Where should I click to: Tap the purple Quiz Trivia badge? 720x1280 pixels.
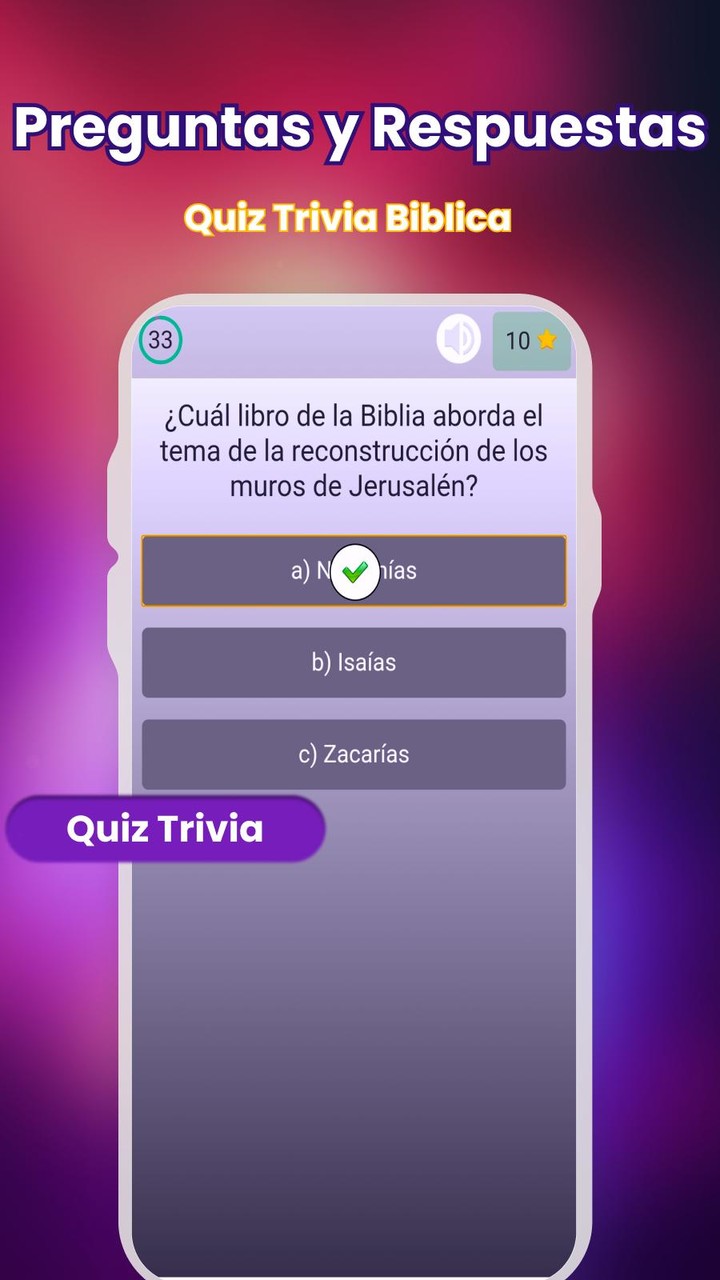click(165, 828)
